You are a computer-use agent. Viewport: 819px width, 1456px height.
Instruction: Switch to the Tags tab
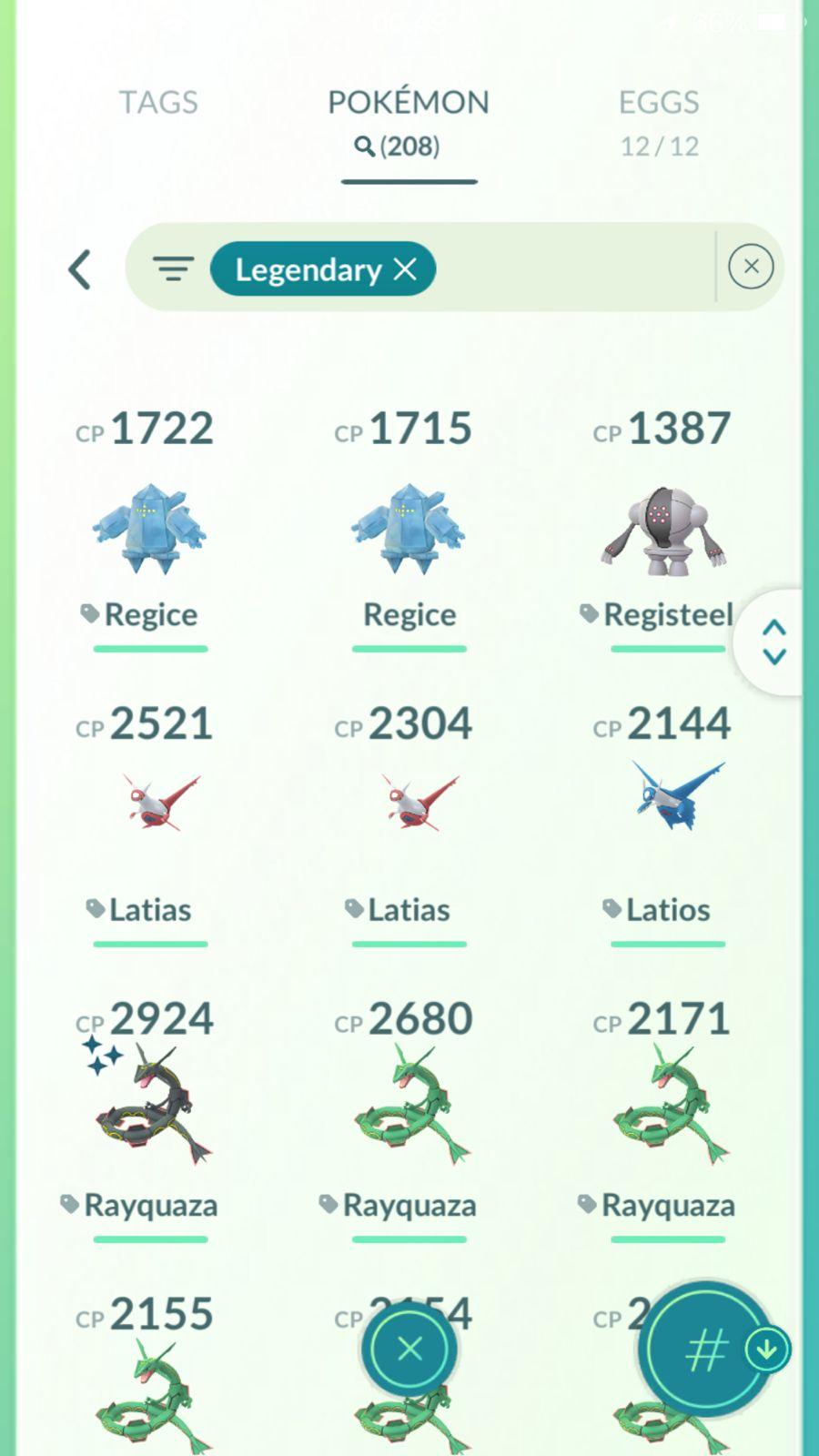point(158,103)
